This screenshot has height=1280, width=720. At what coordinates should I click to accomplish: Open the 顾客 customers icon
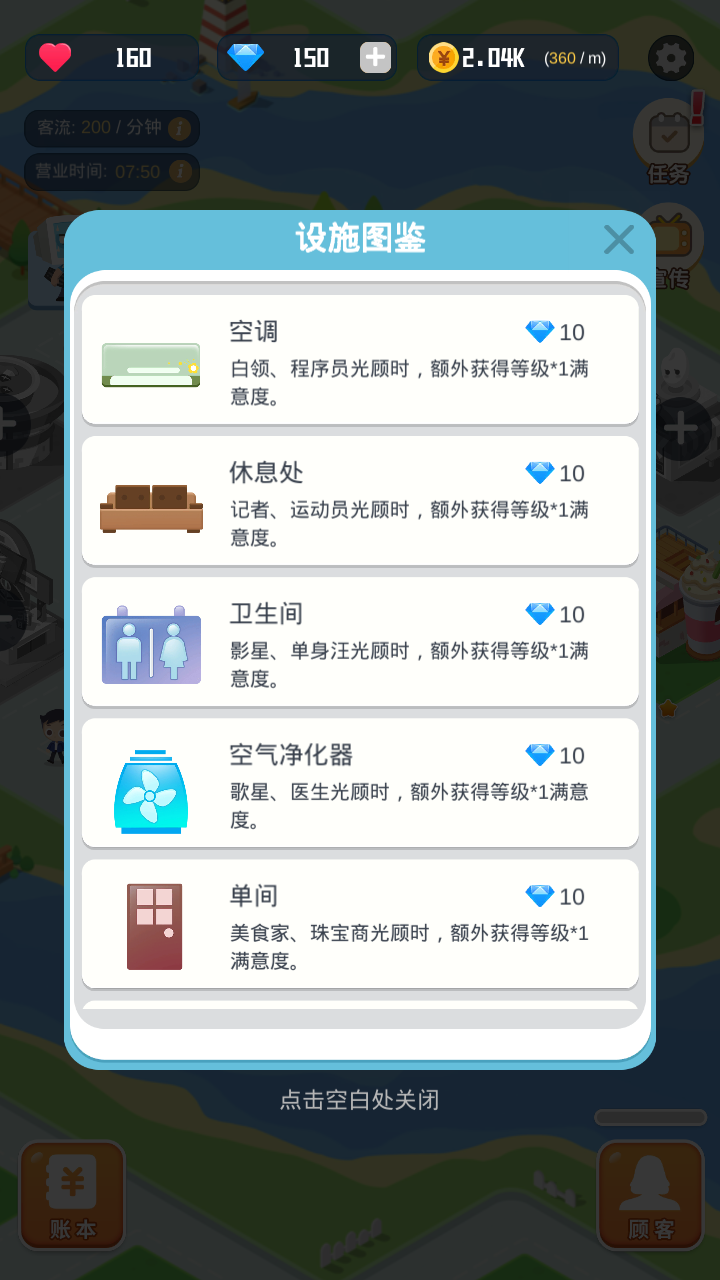point(649,1192)
